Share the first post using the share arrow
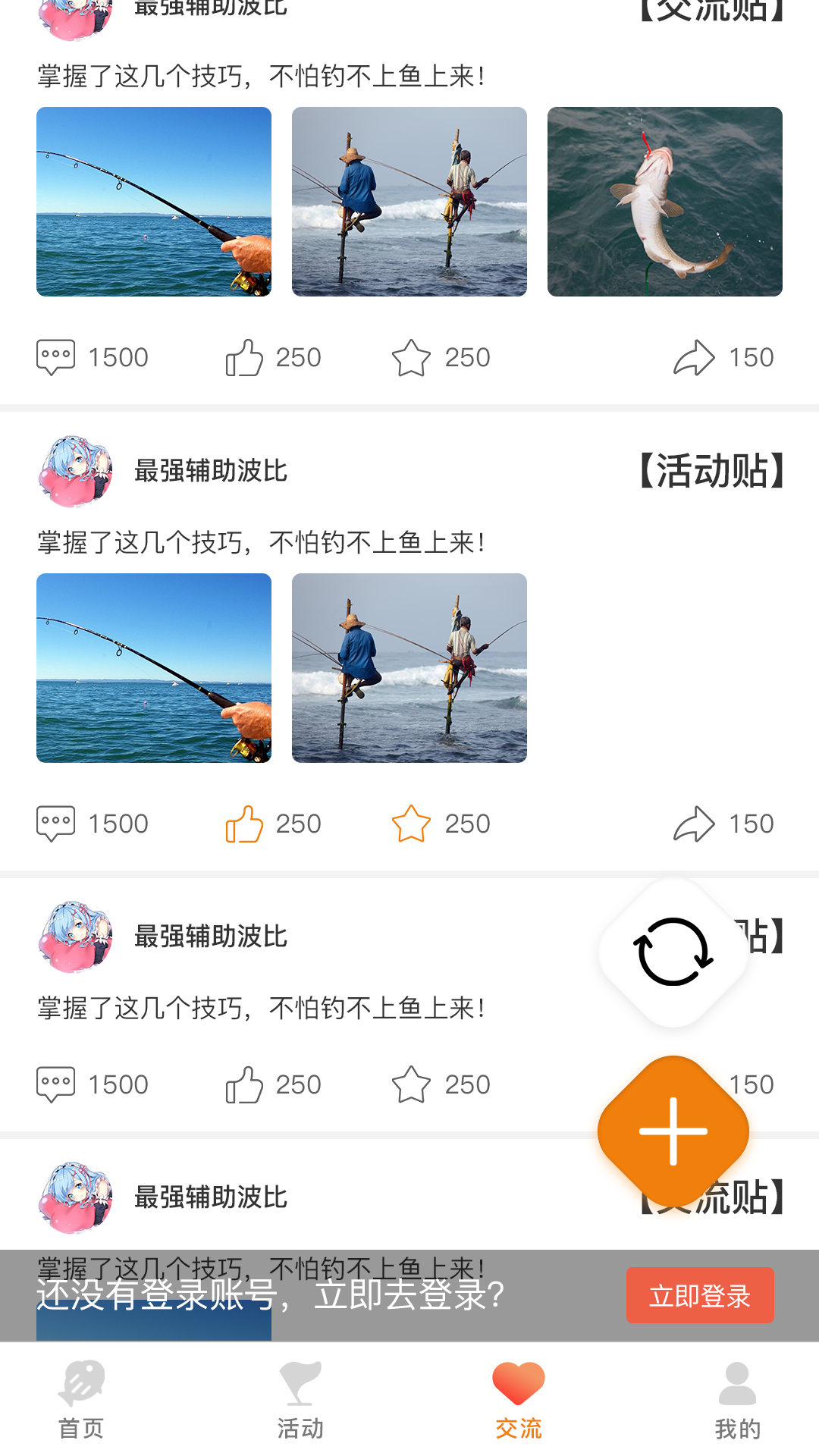 point(695,356)
